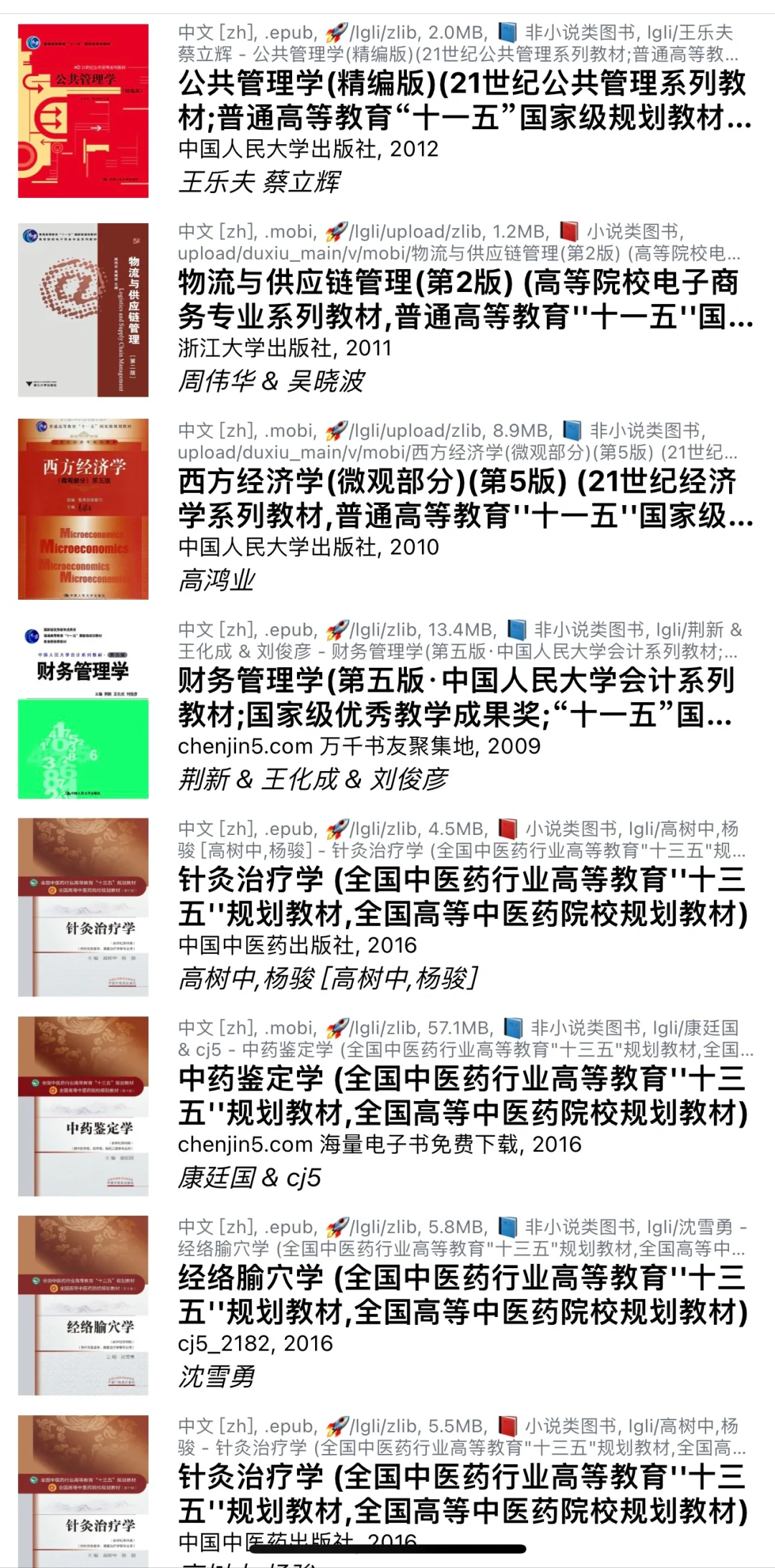Open the 中药鉴定学 result by 康廷国
775x1568 pixels.
tap(387, 1105)
